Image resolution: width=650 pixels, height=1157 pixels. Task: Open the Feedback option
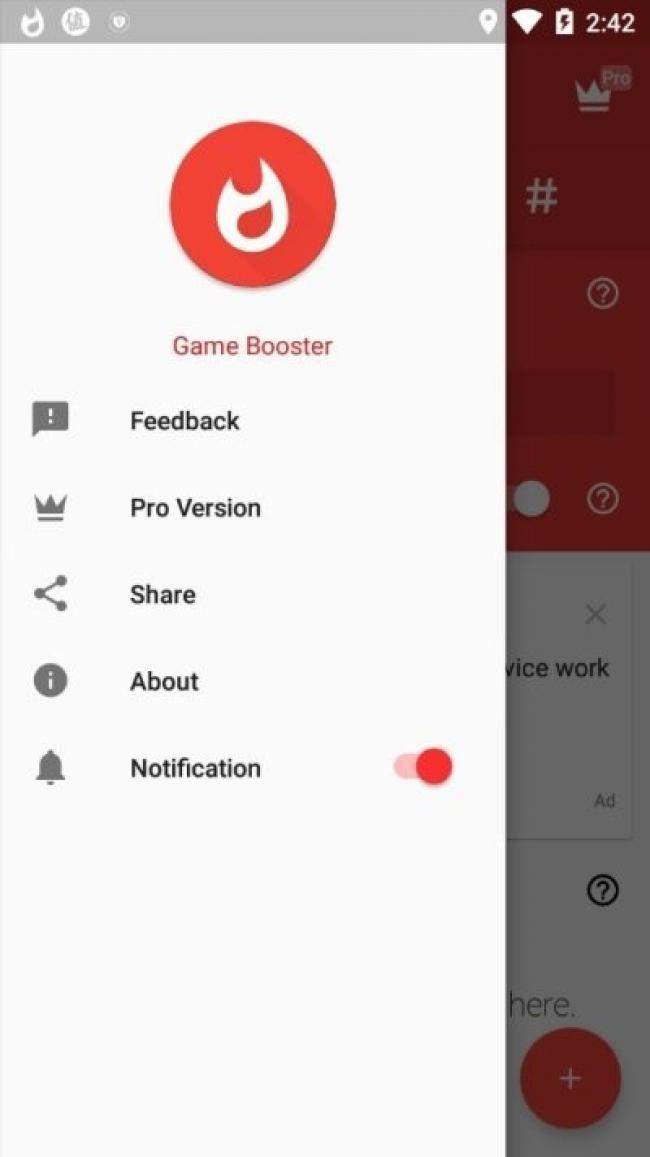pos(185,421)
